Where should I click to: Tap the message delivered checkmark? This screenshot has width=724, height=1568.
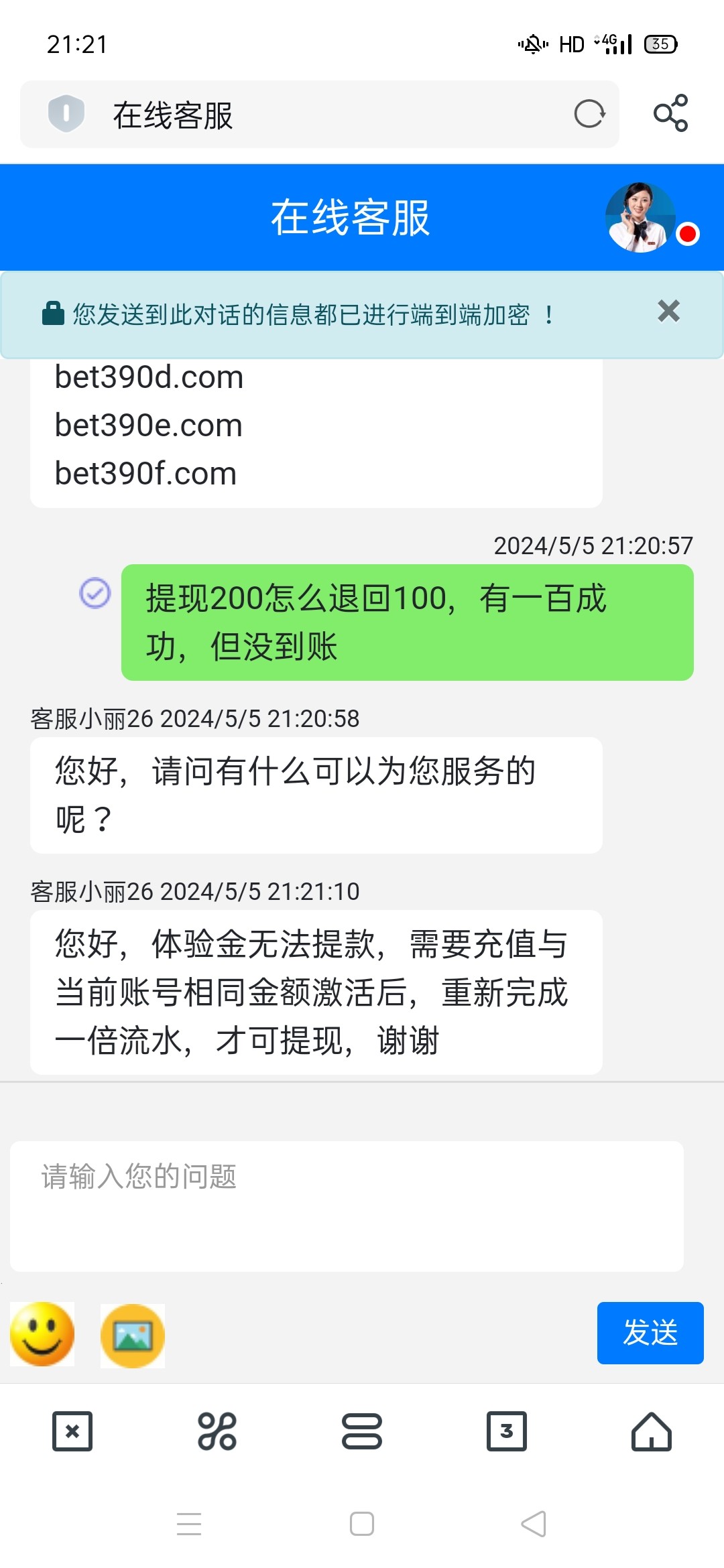[95, 593]
